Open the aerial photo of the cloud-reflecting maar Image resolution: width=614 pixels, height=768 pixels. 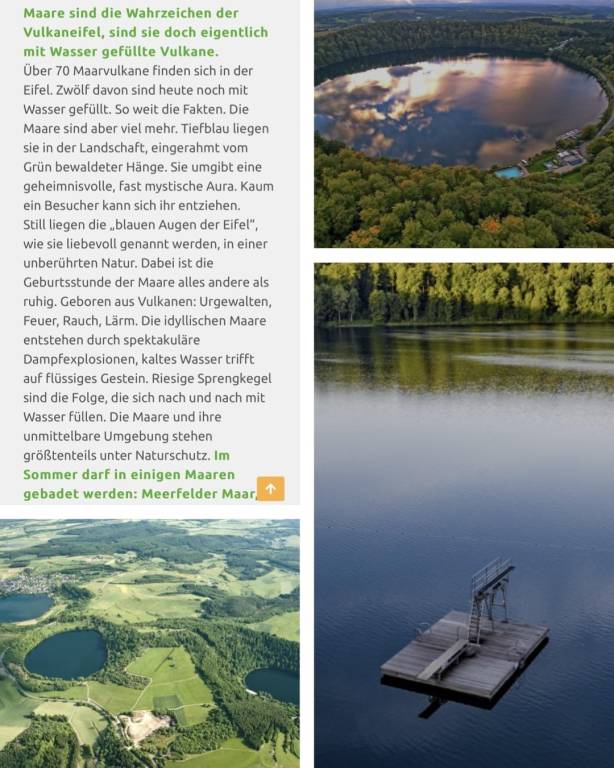(464, 124)
